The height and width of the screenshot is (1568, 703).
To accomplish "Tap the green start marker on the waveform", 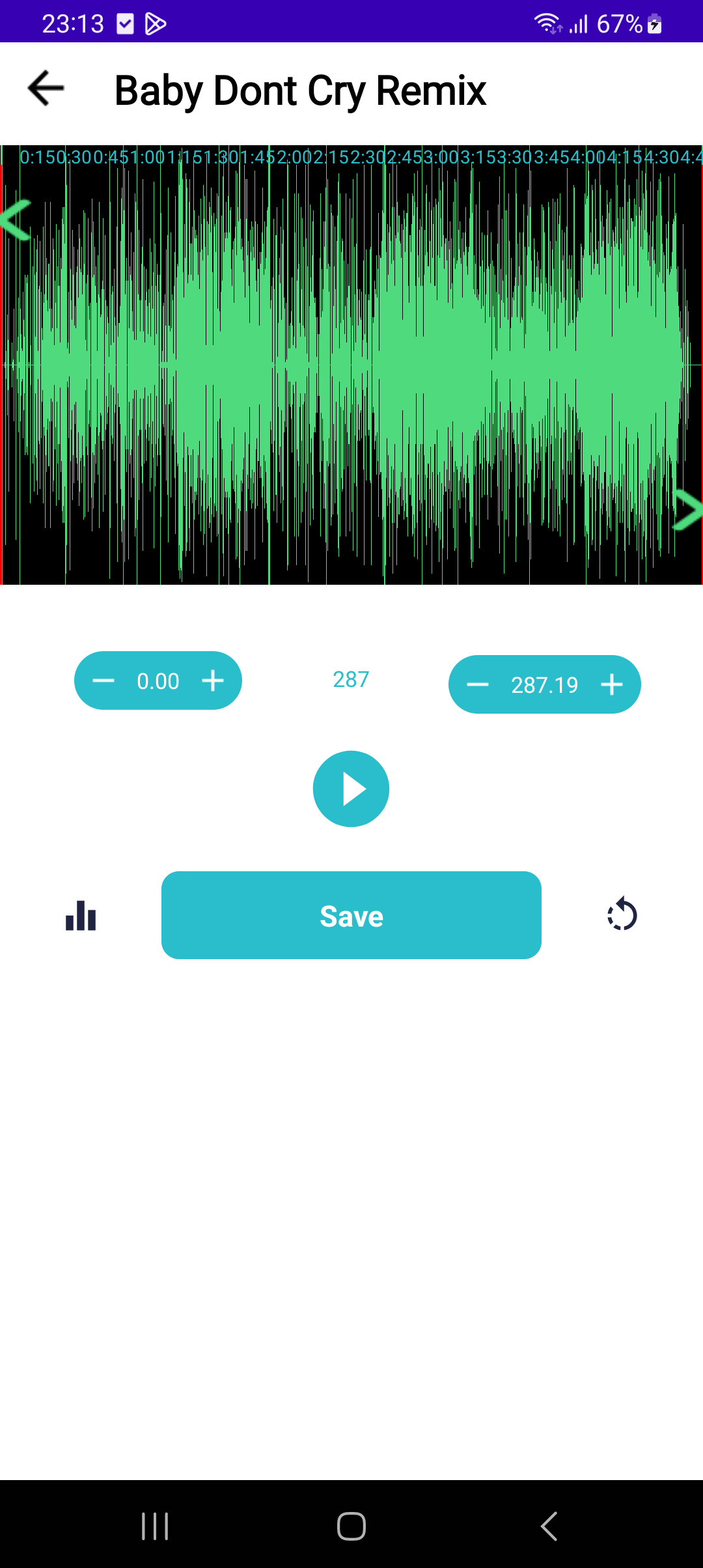I will coord(16,220).
